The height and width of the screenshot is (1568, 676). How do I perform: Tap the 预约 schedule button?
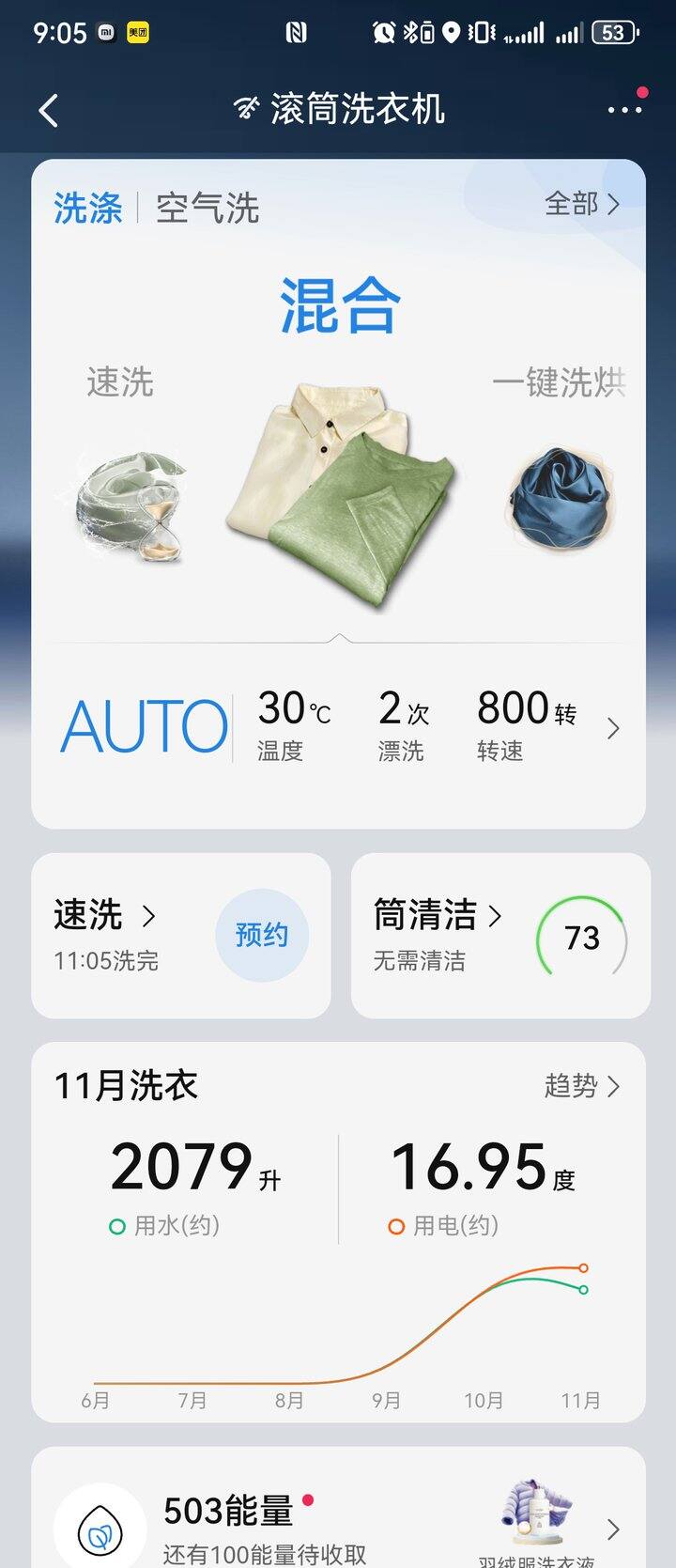point(262,935)
